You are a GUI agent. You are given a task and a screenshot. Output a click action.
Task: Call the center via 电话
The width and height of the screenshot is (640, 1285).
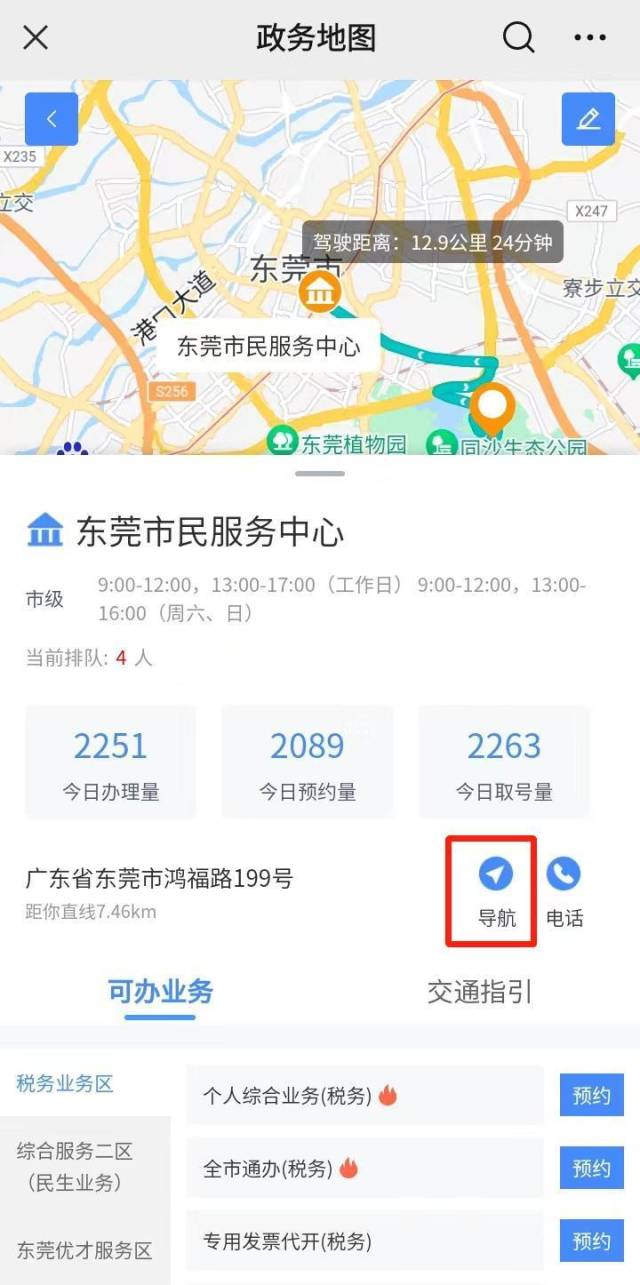(x=564, y=892)
